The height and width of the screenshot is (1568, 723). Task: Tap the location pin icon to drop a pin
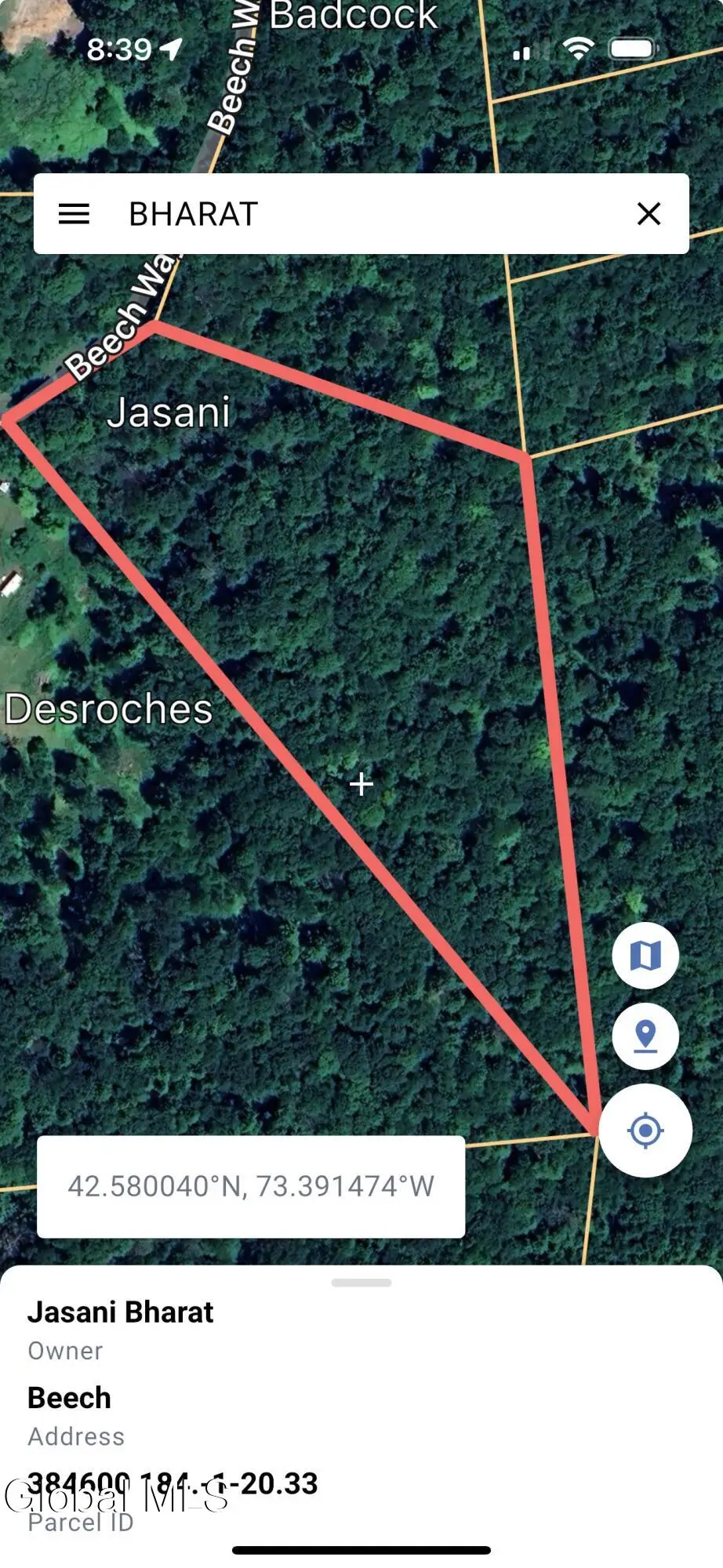coord(645,1036)
